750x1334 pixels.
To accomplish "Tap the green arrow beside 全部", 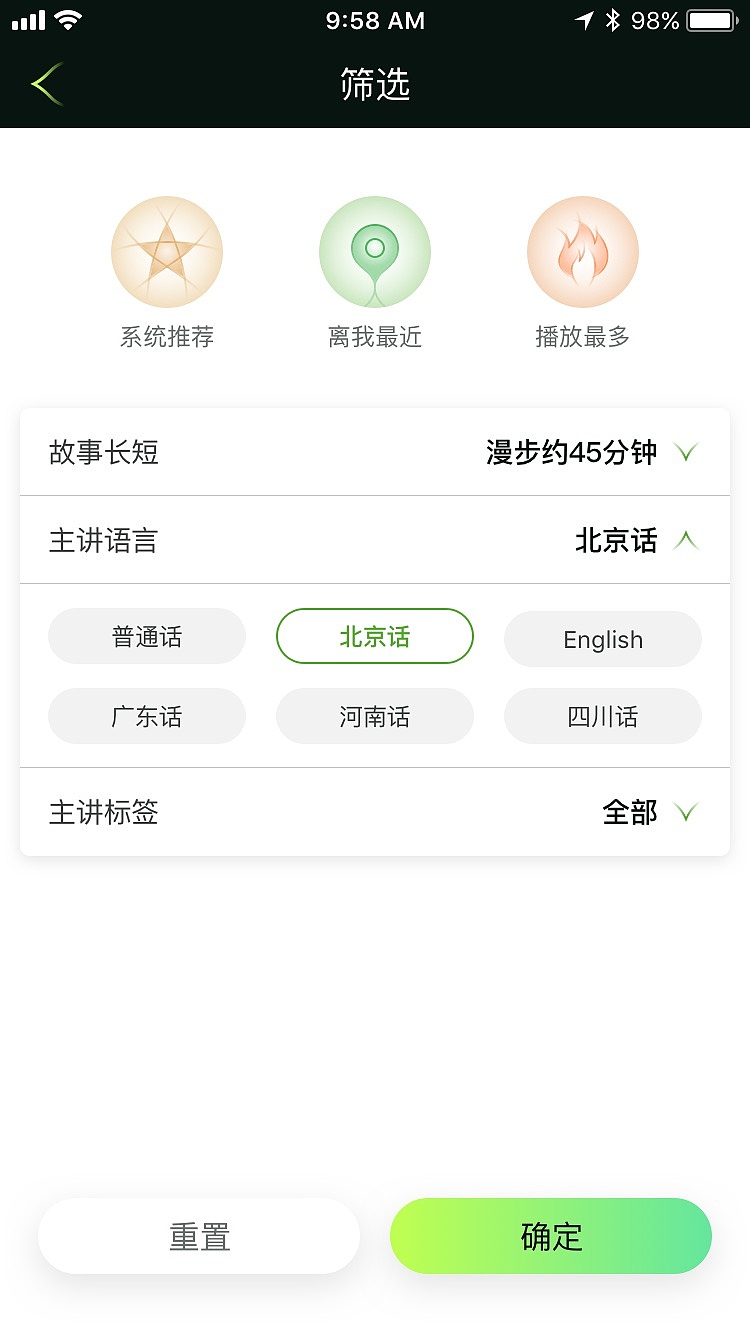I will (686, 813).
